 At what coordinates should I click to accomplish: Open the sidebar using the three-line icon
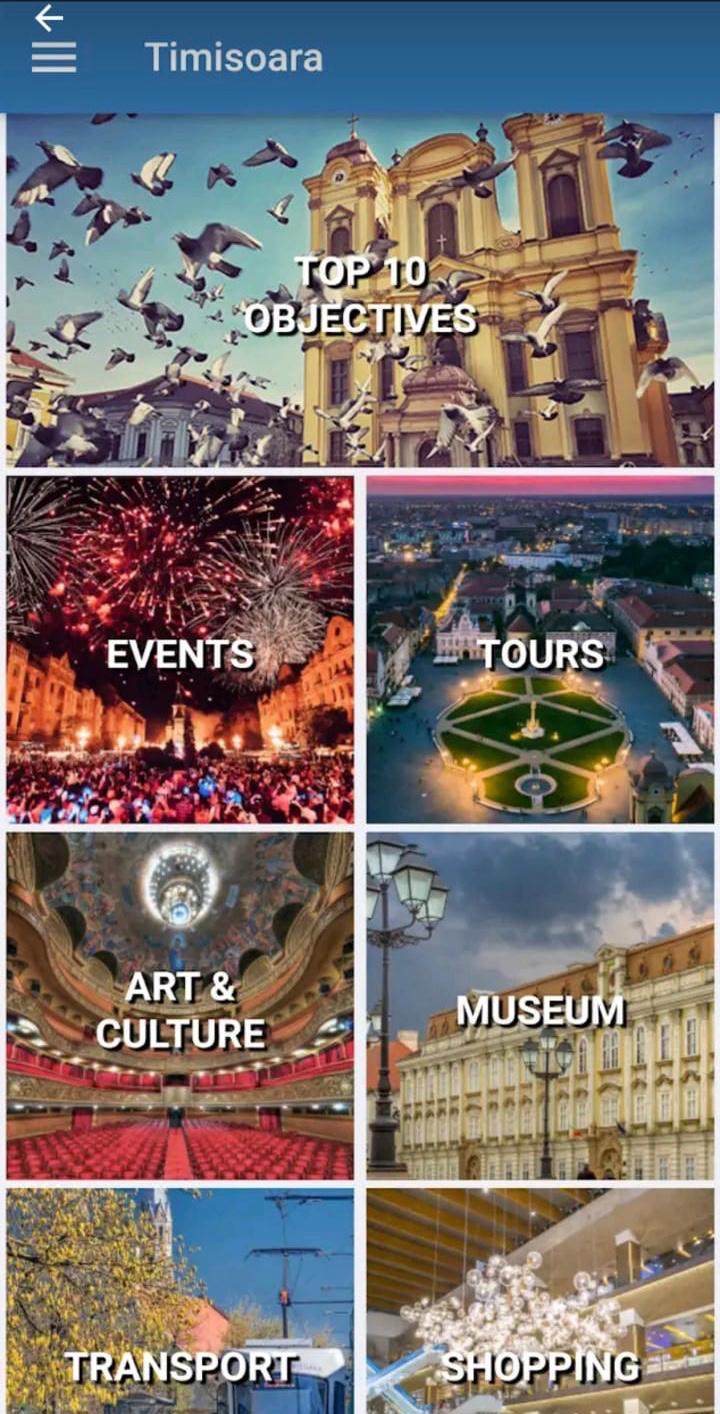[x=54, y=57]
